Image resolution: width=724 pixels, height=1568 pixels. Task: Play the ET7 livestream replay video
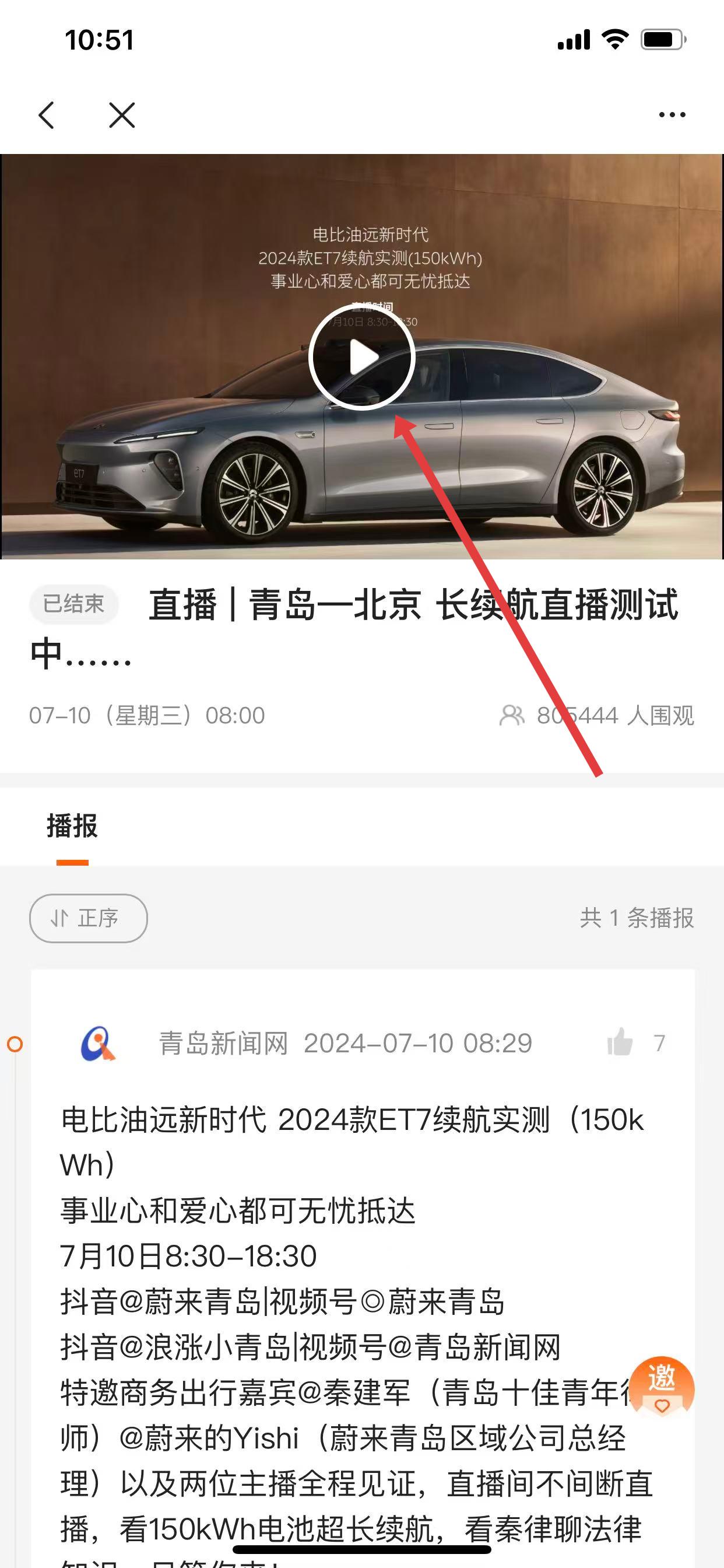tap(362, 358)
